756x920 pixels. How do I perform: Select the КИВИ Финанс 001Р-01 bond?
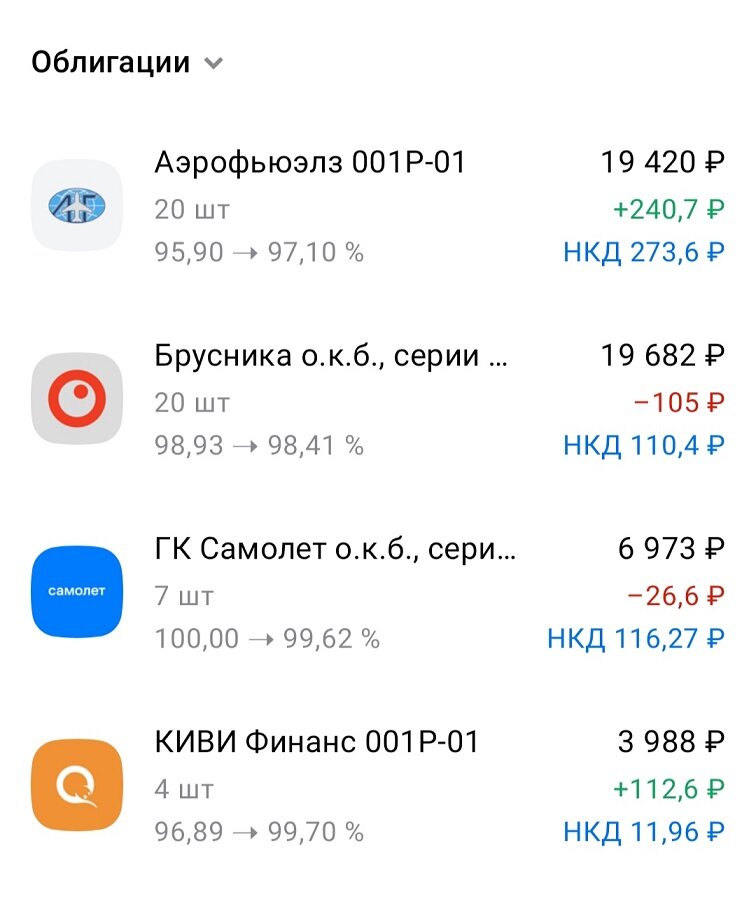316,742
